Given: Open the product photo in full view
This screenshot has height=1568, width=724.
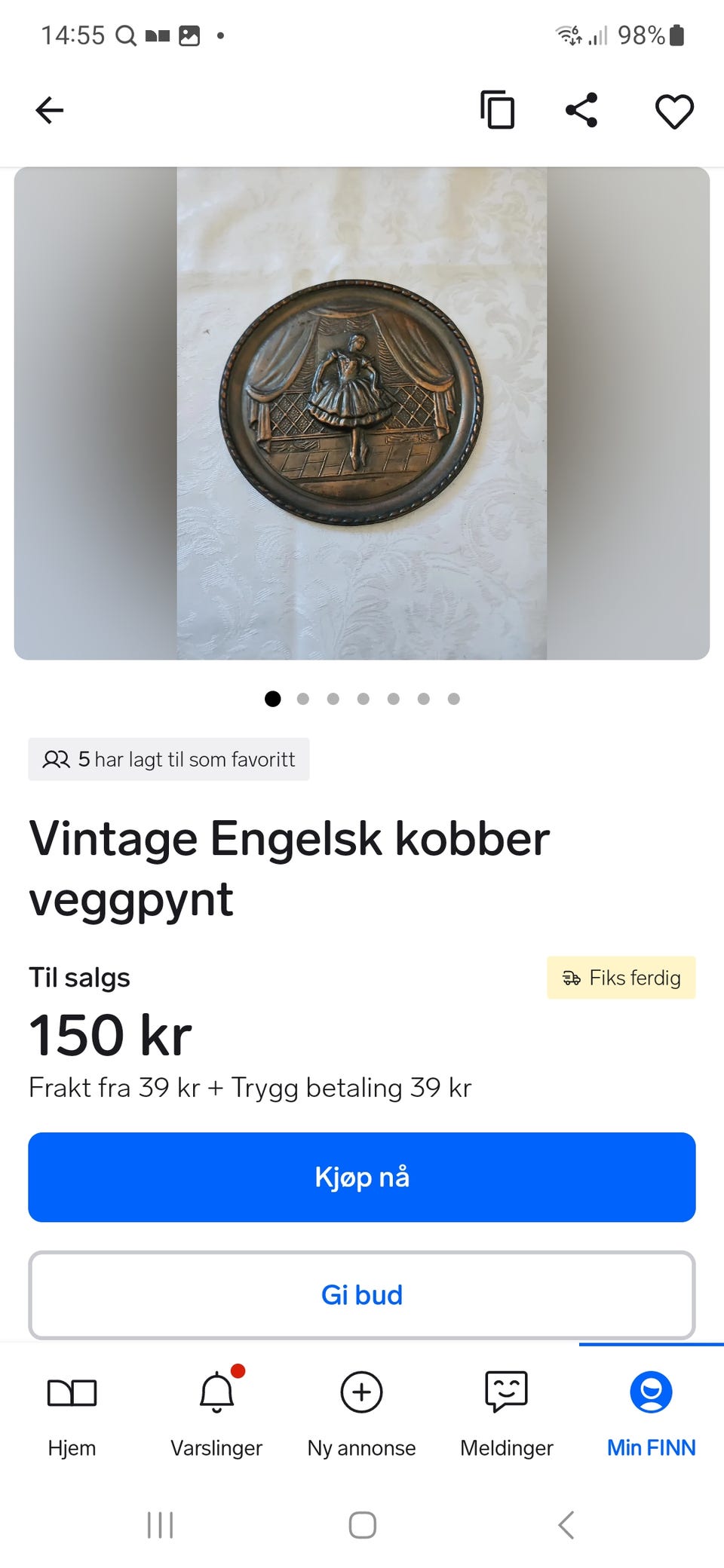Looking at the screenshot, I should click(362, 413).
